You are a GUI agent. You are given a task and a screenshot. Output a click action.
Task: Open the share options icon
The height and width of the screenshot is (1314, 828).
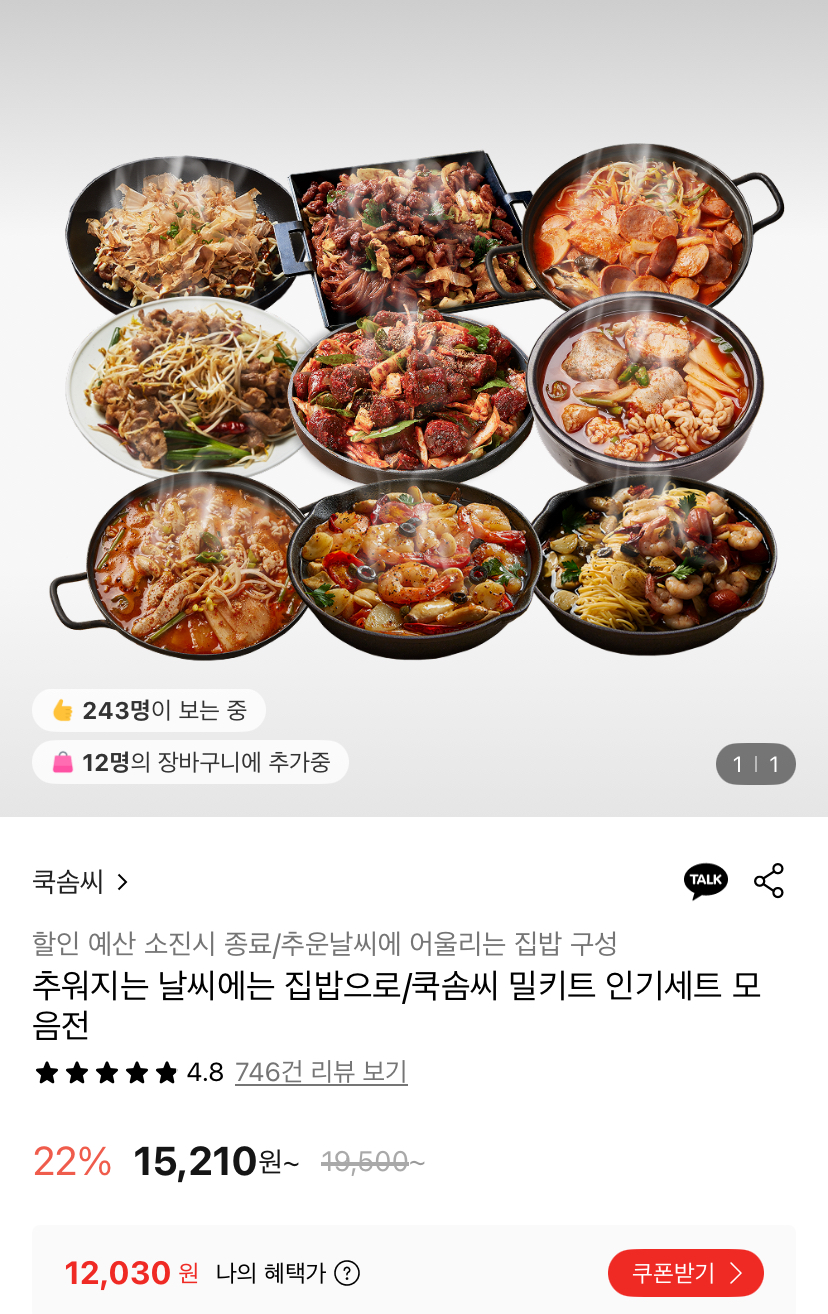(768, 880)
